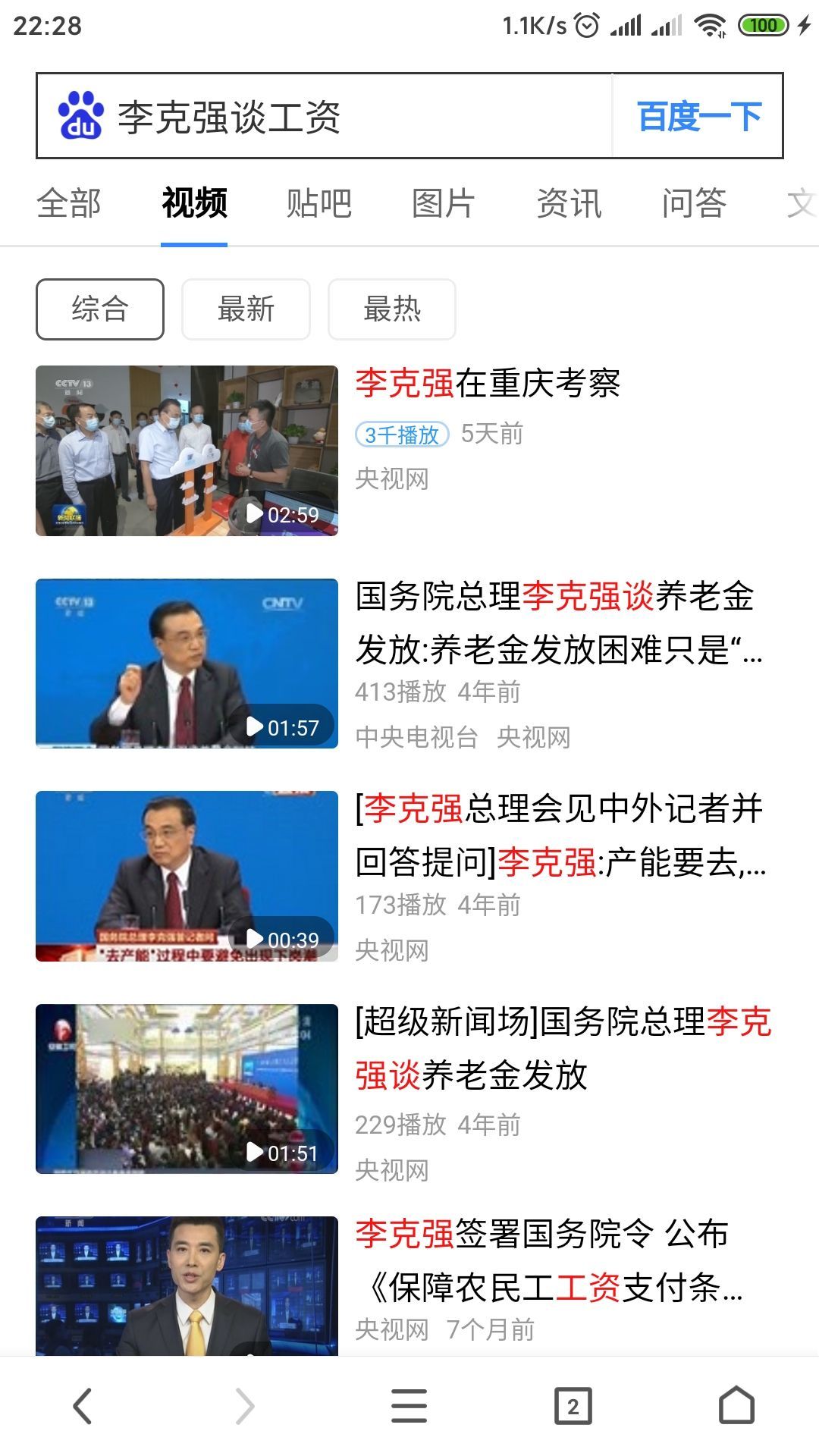Screen dimensions: 819x1456
Task: Open the tab switcher showing 2 tabs
Action: tap(573, 1406)
